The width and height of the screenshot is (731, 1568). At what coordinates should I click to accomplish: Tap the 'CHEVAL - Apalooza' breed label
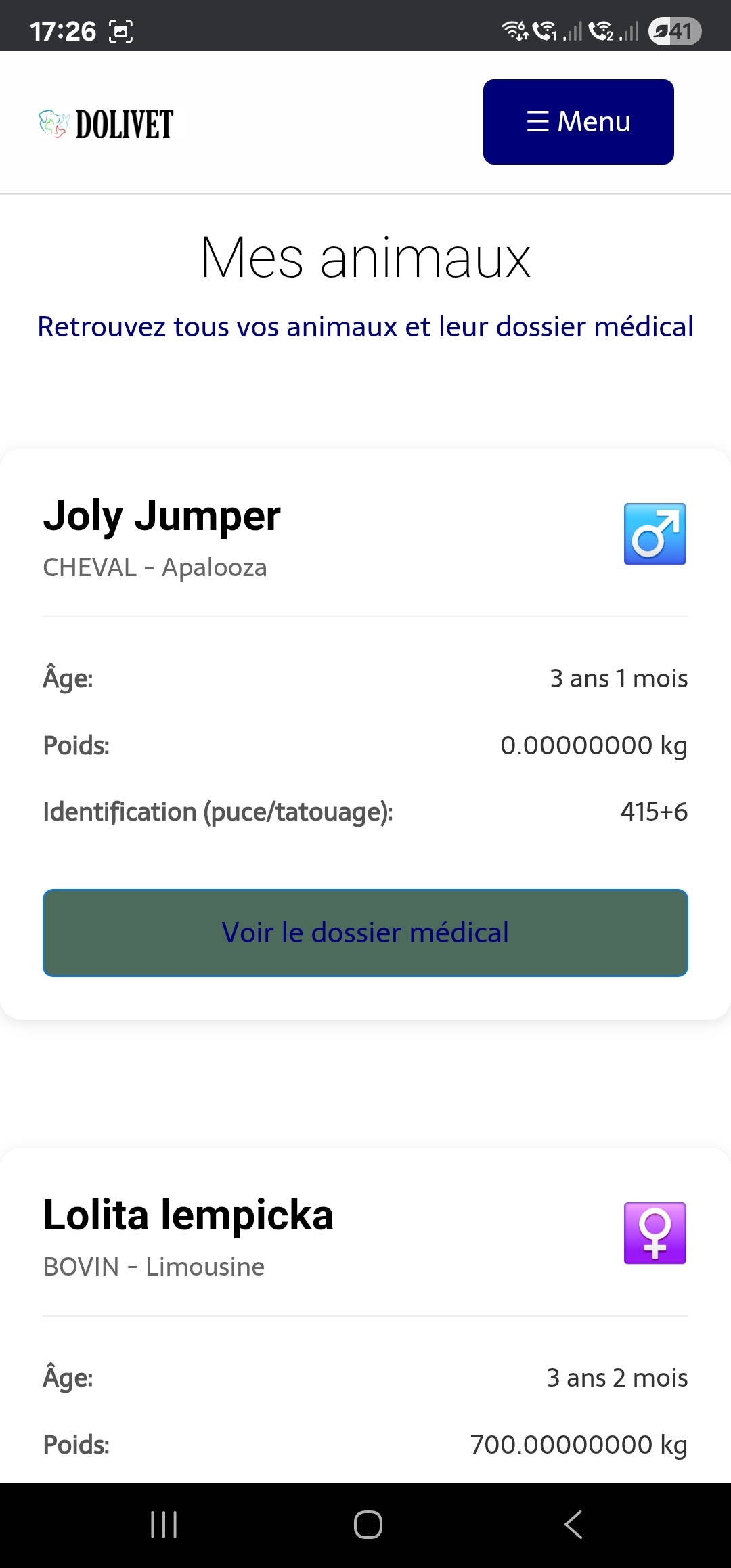pos(155,569)
